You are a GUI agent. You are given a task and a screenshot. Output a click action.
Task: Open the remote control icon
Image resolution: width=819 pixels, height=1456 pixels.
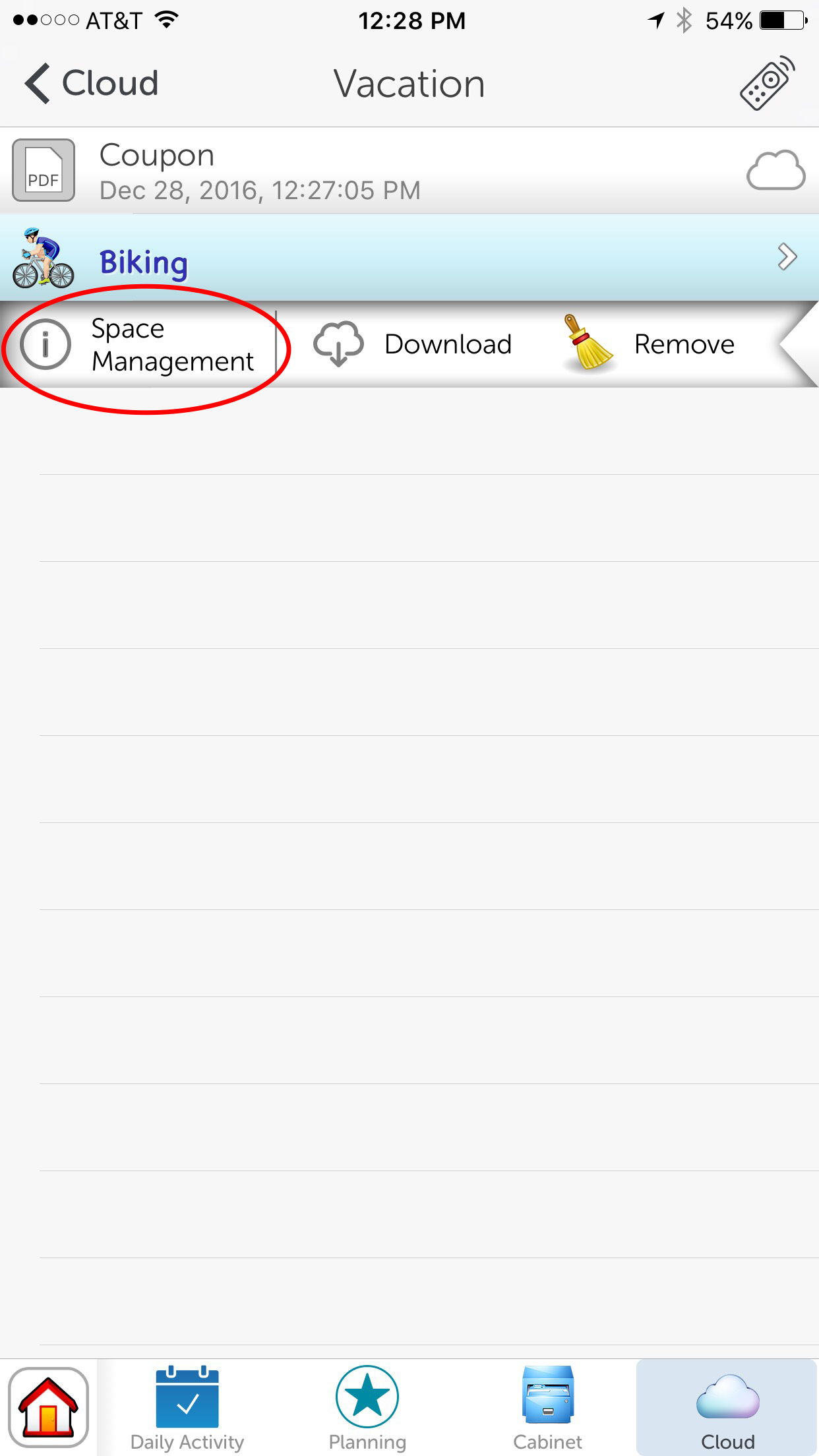(x=766, y=84)
